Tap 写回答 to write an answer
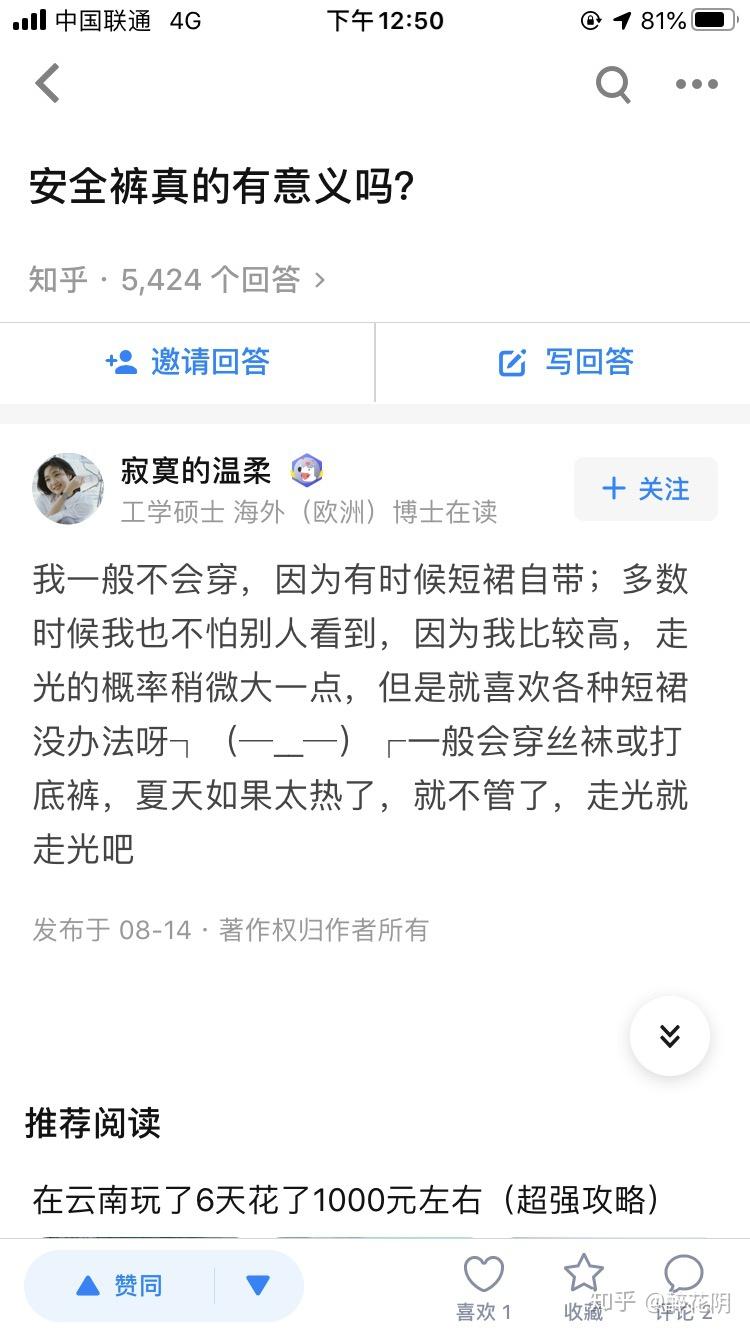This screenshot has width=750, height=1334. pyautogui.click(x=565, y=362)
